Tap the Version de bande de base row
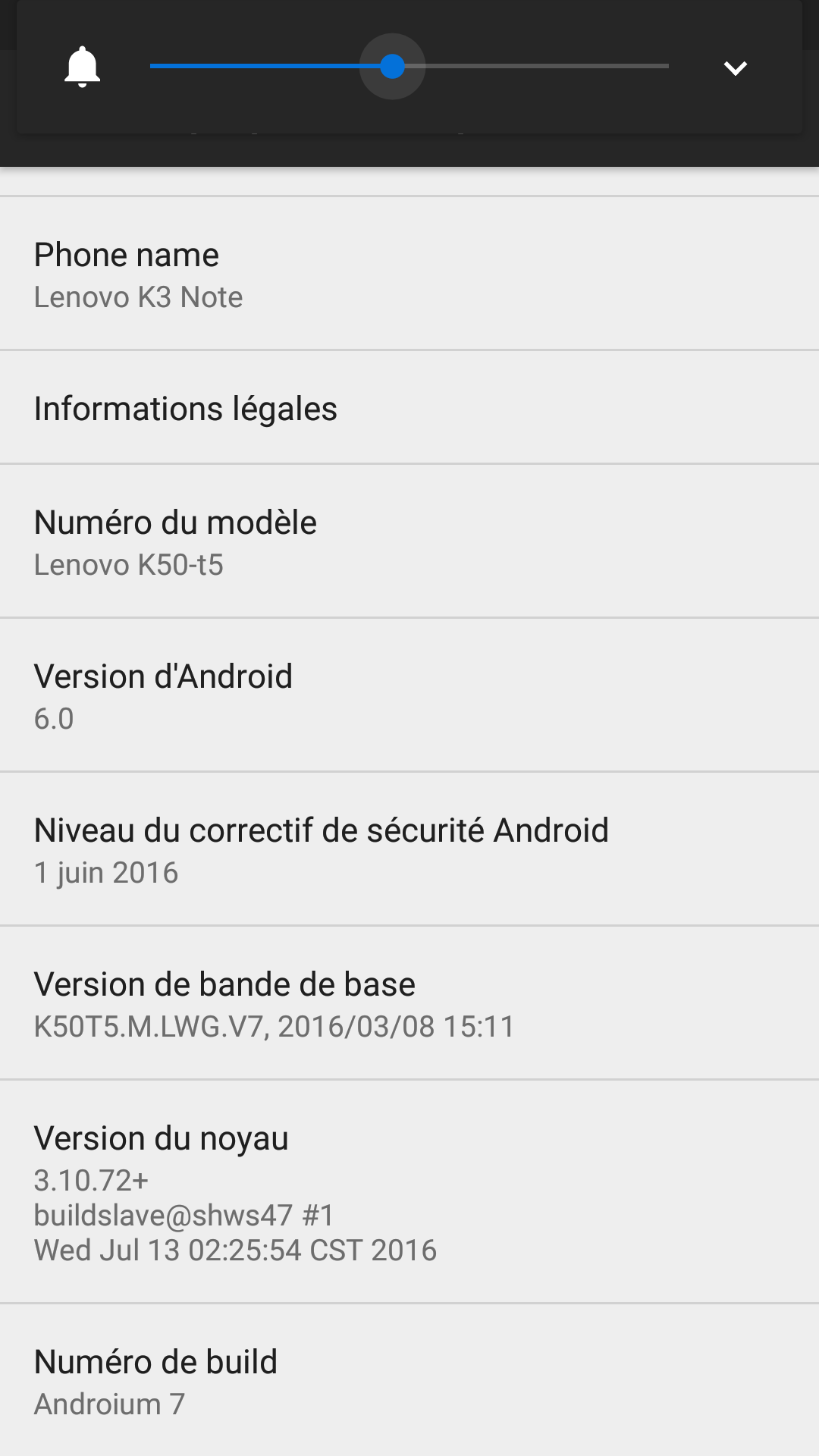 [409, 1003]
